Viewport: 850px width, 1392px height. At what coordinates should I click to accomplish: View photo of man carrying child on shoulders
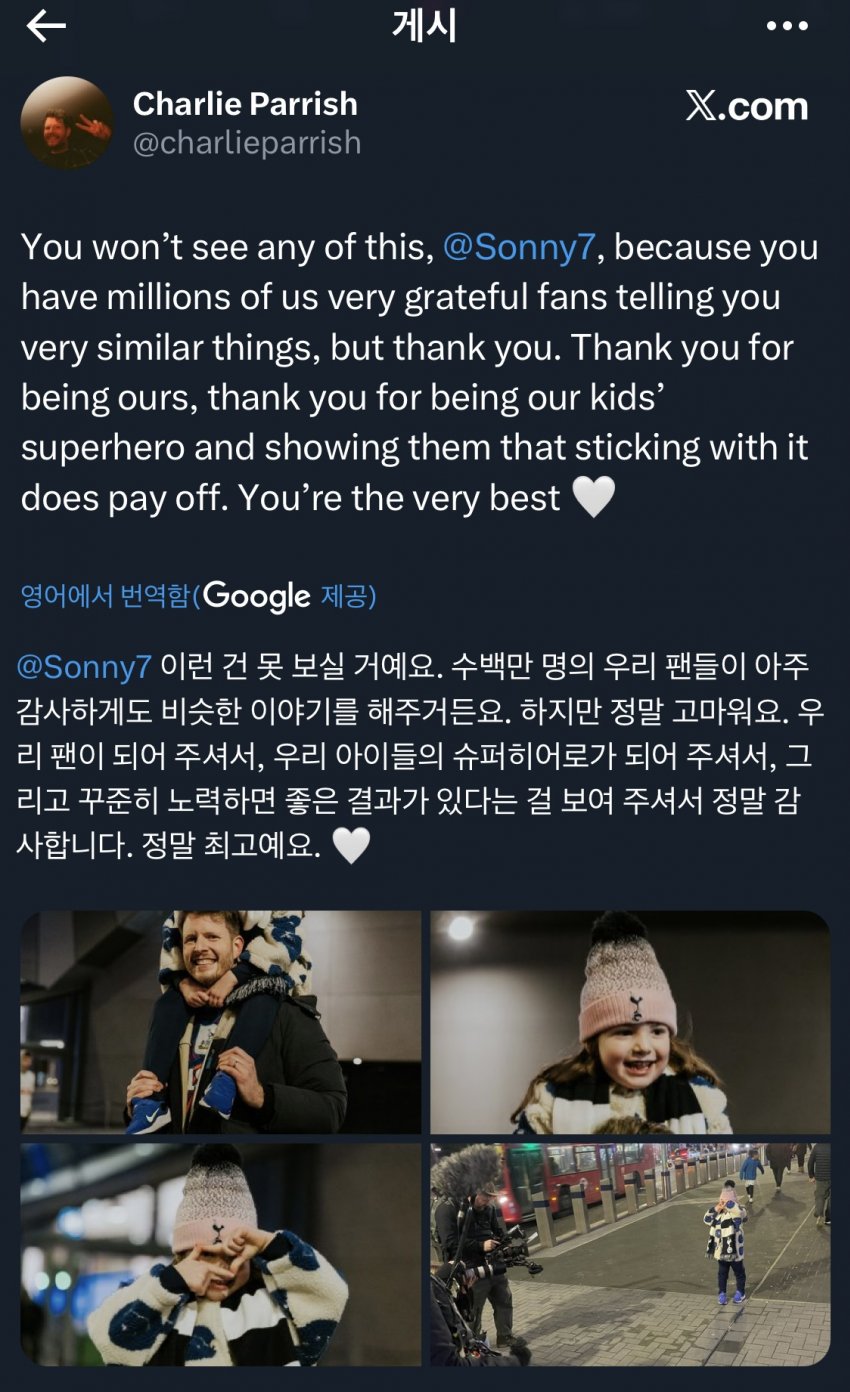[221, 1021]
